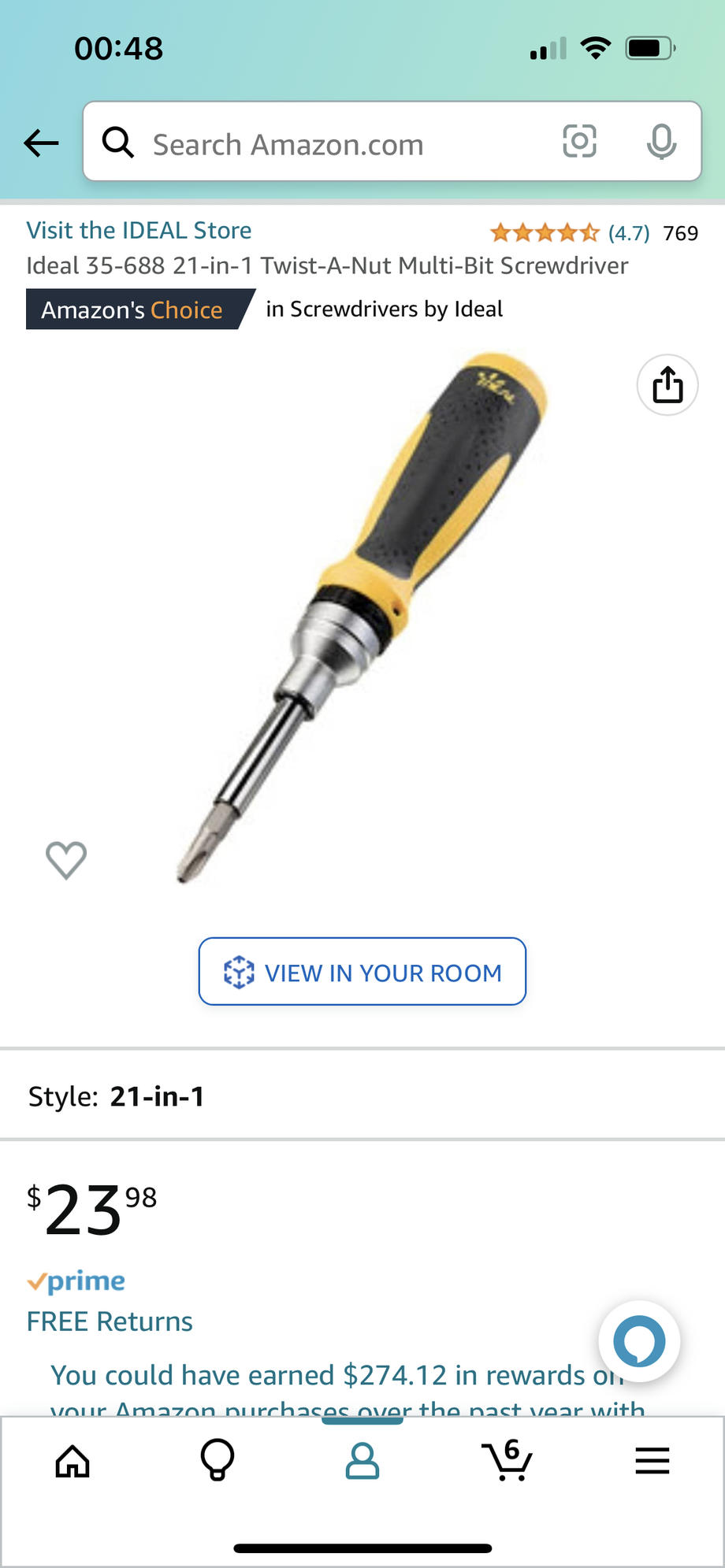
Task: Start voice search with microphone
Action: [x=661, y=143]
